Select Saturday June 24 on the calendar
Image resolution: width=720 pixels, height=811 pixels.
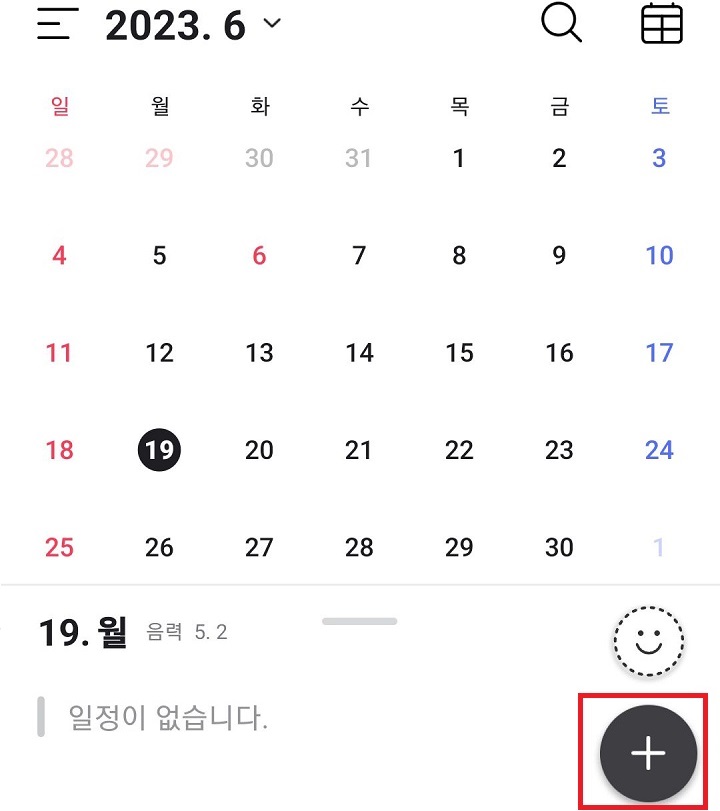(x=659, y=450)
